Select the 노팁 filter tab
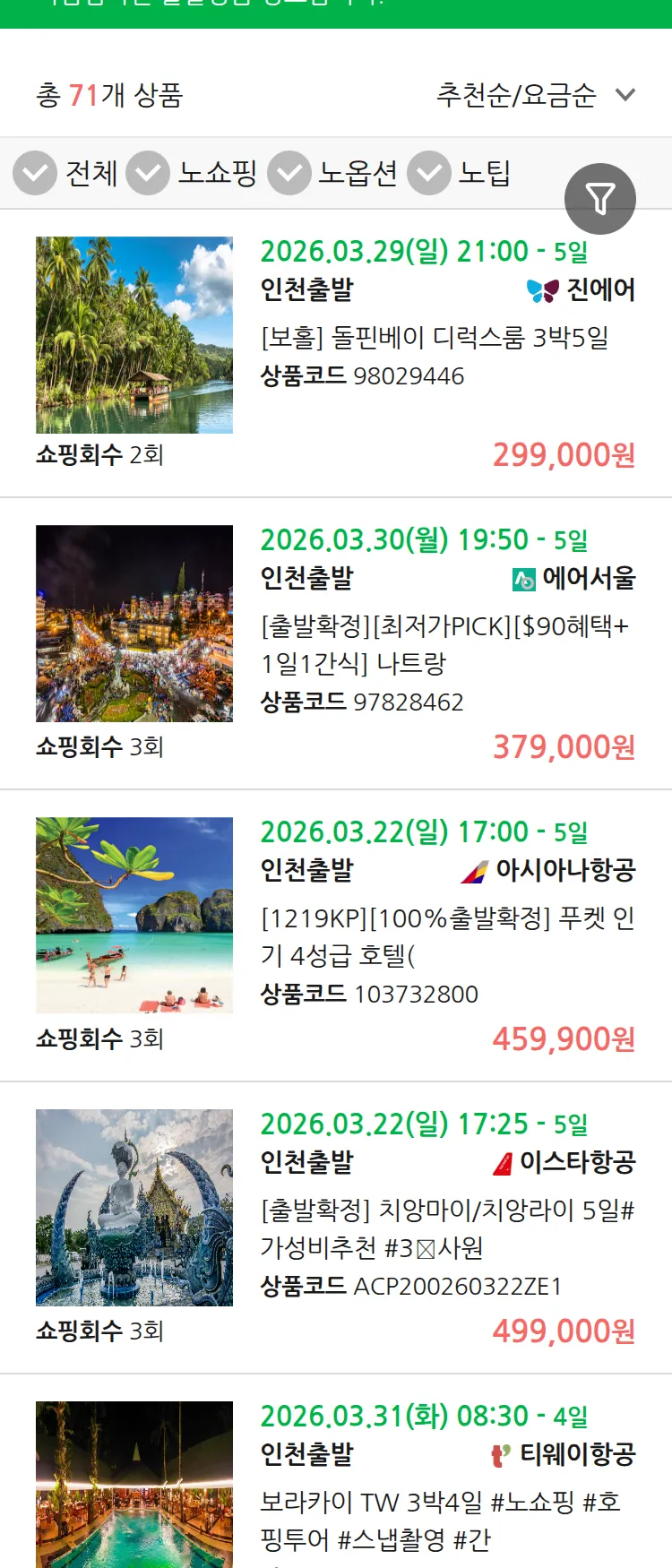Screen dimensions: 672x1568 click(485, 173)
